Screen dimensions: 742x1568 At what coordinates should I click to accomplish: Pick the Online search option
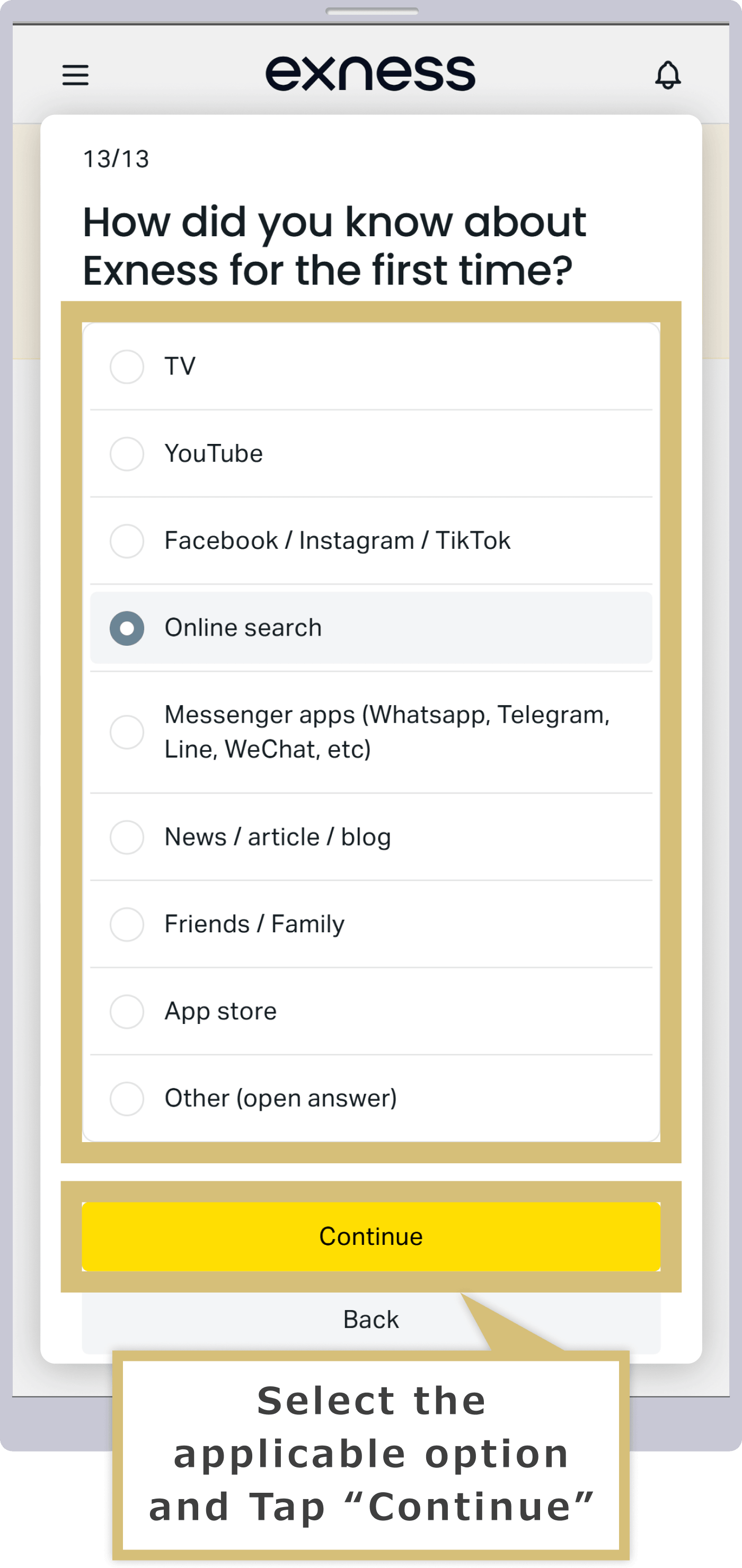click(x=371, y=628)
